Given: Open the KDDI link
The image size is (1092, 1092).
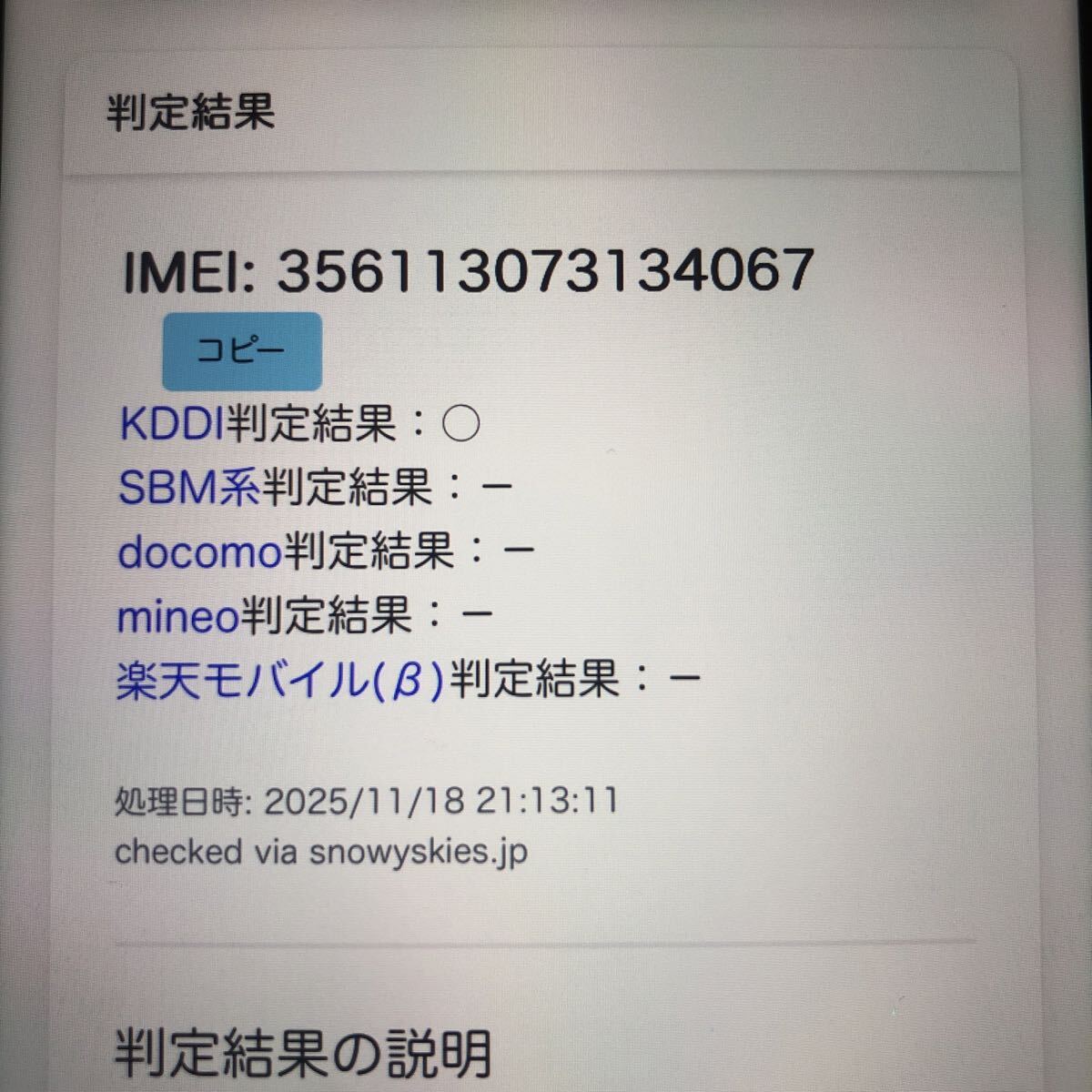Looking at the screenshot, I should [x=172, y=424].
